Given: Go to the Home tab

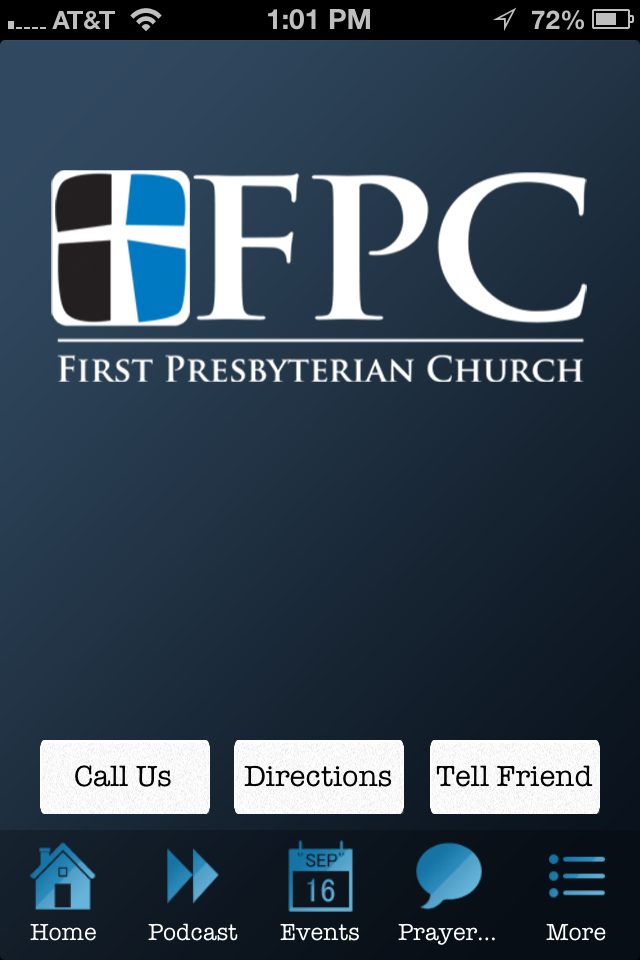Looking at the screenshot, I should point(63,893).
